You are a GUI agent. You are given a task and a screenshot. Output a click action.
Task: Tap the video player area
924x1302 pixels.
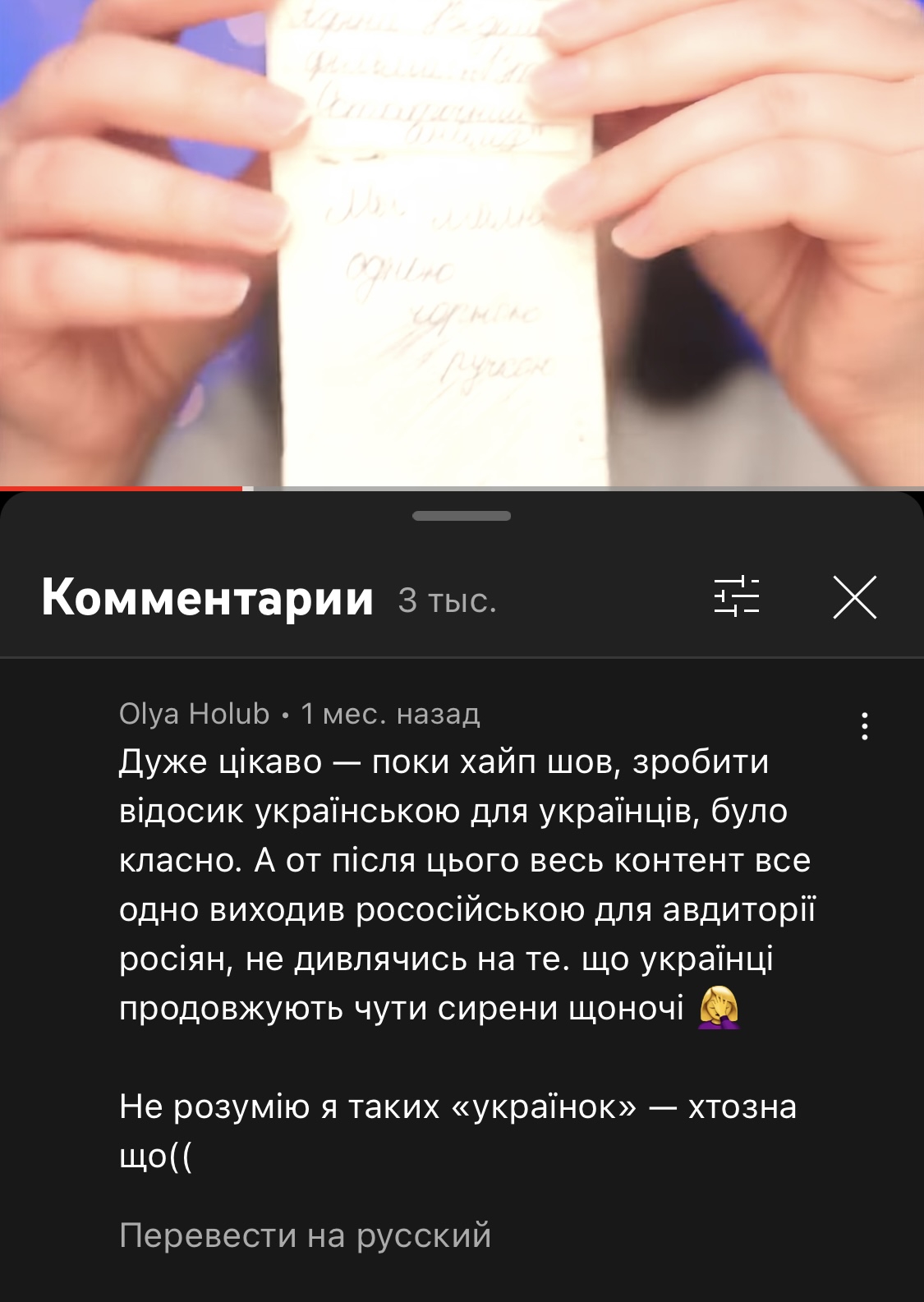pos(462,243)
